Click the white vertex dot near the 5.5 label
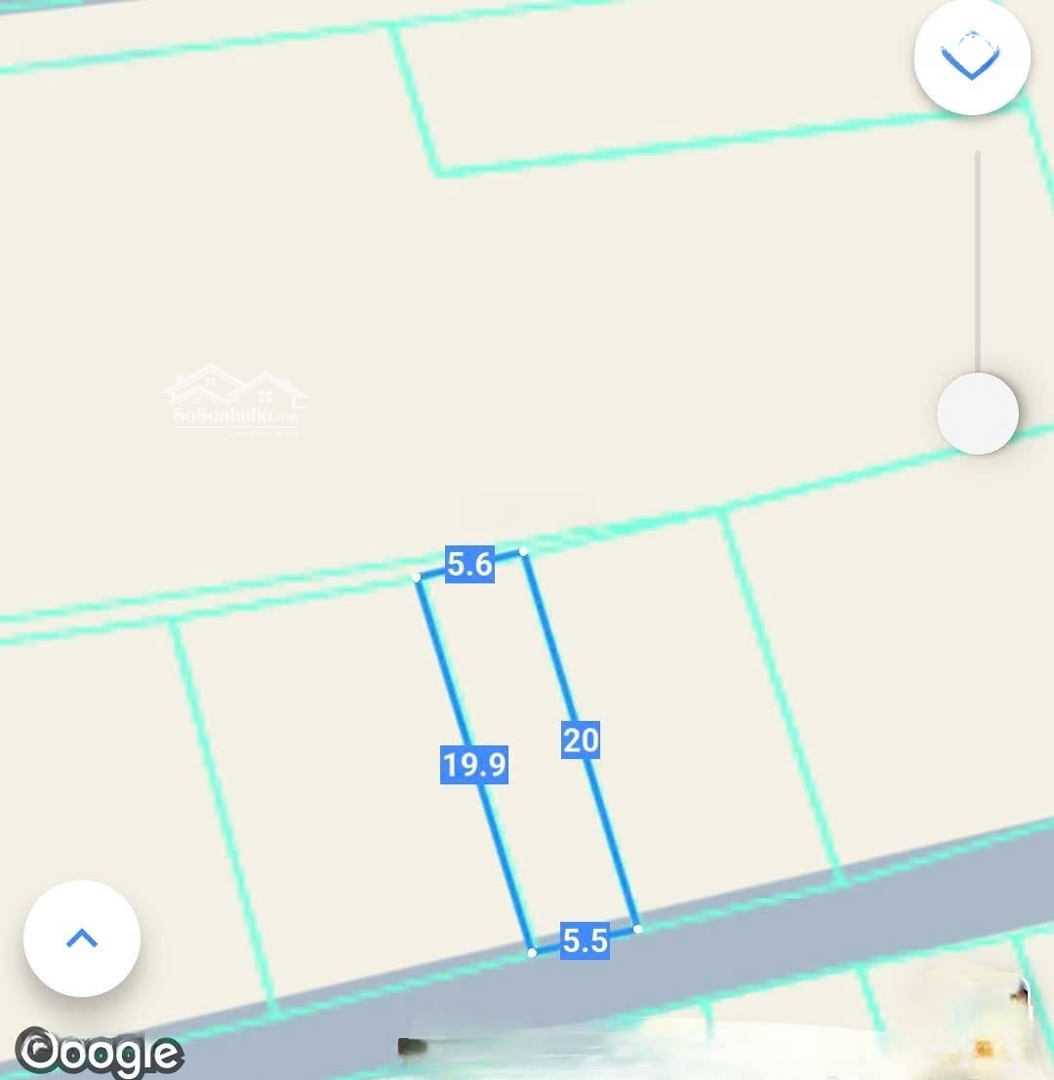The height and width of the screenshot is (1080, 1054). pos(530,951)
